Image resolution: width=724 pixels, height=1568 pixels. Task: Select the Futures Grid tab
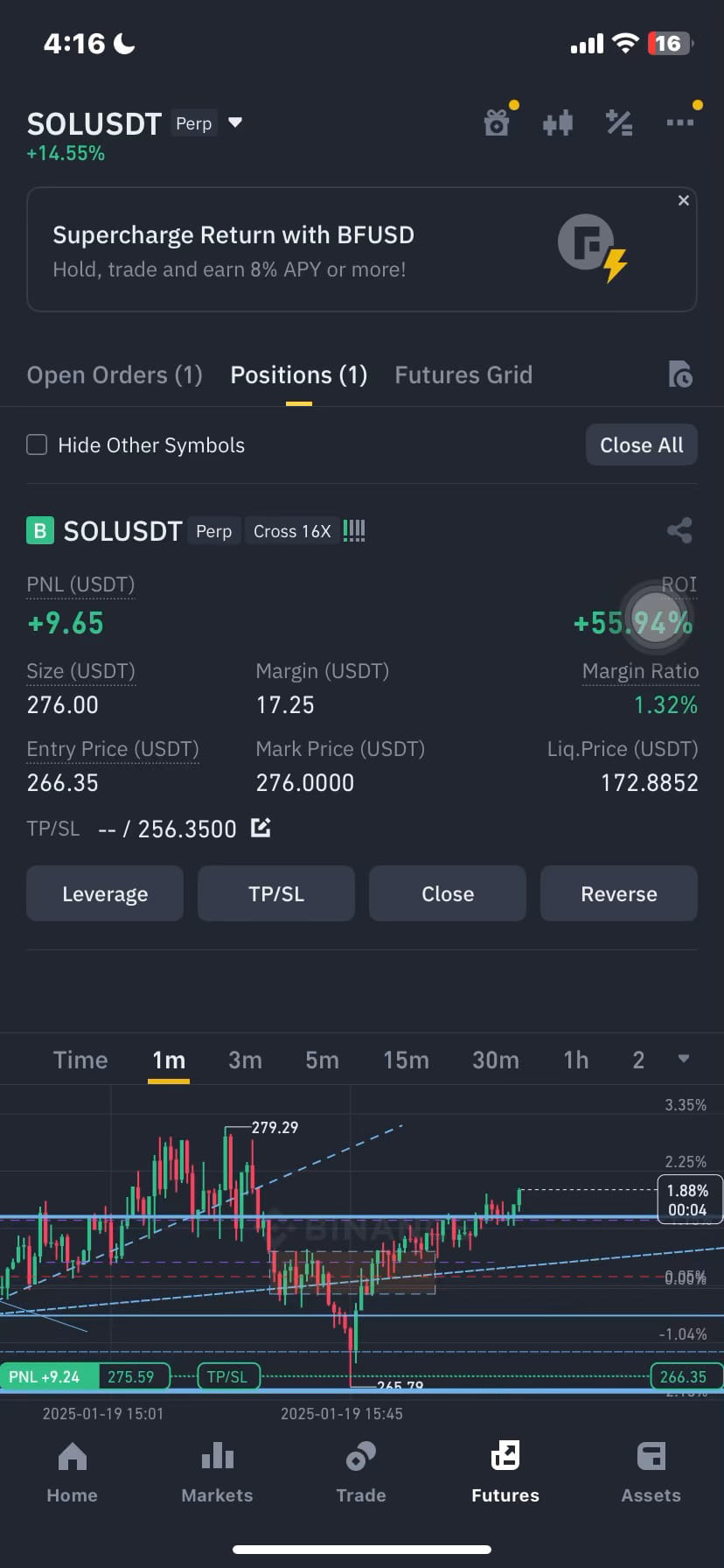coord(463,374)
